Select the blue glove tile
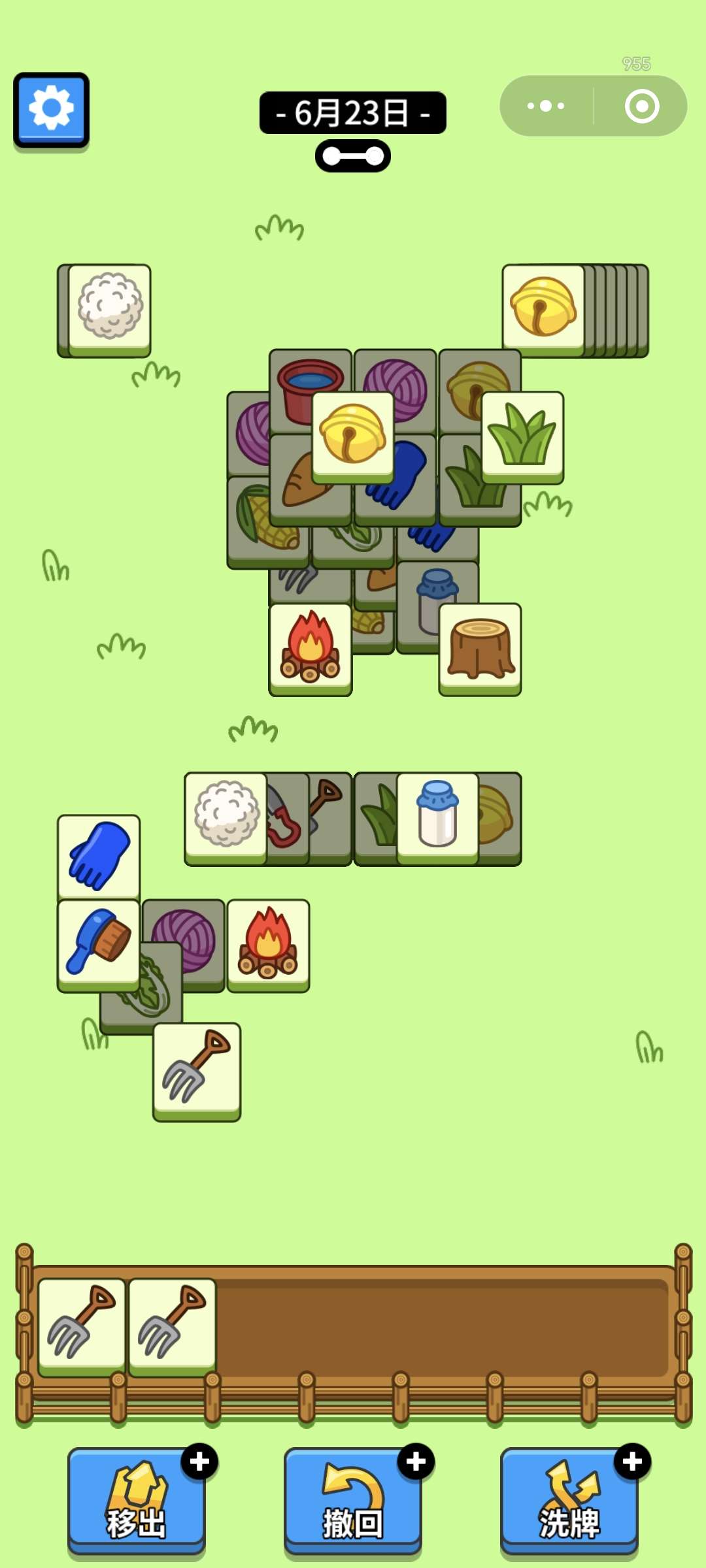The height and width of the screenshot is (1568, 706). pyautogui.click(x=99, y=857)
